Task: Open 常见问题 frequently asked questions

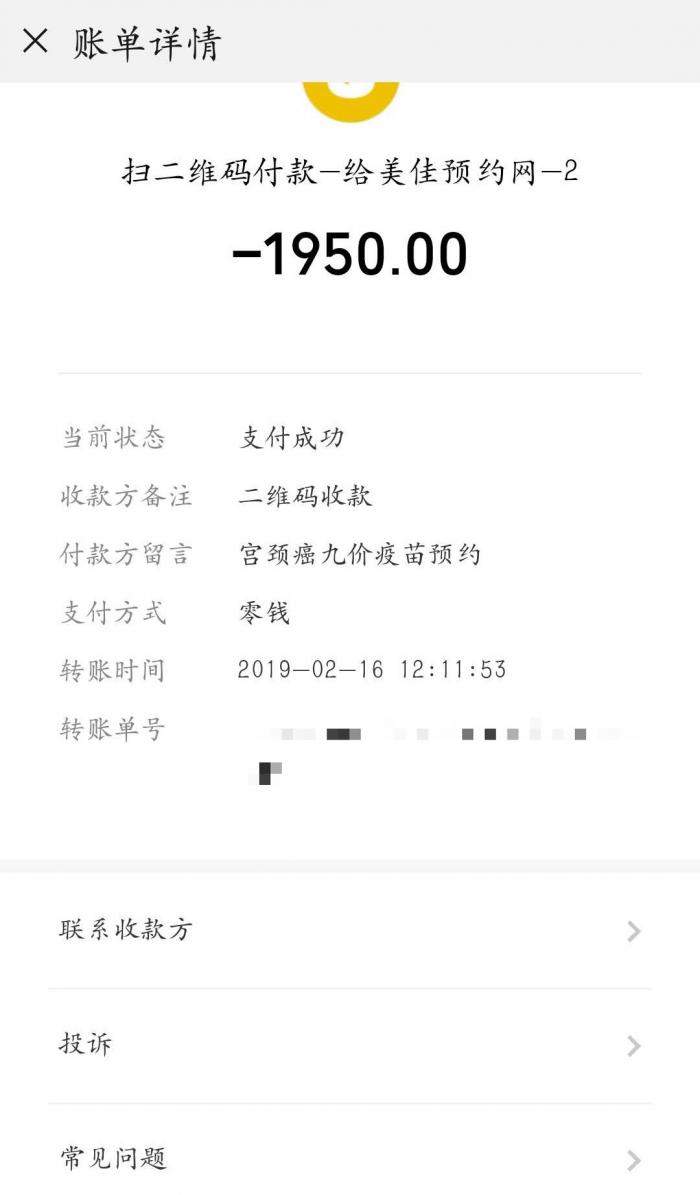Action: point(350,1159)
